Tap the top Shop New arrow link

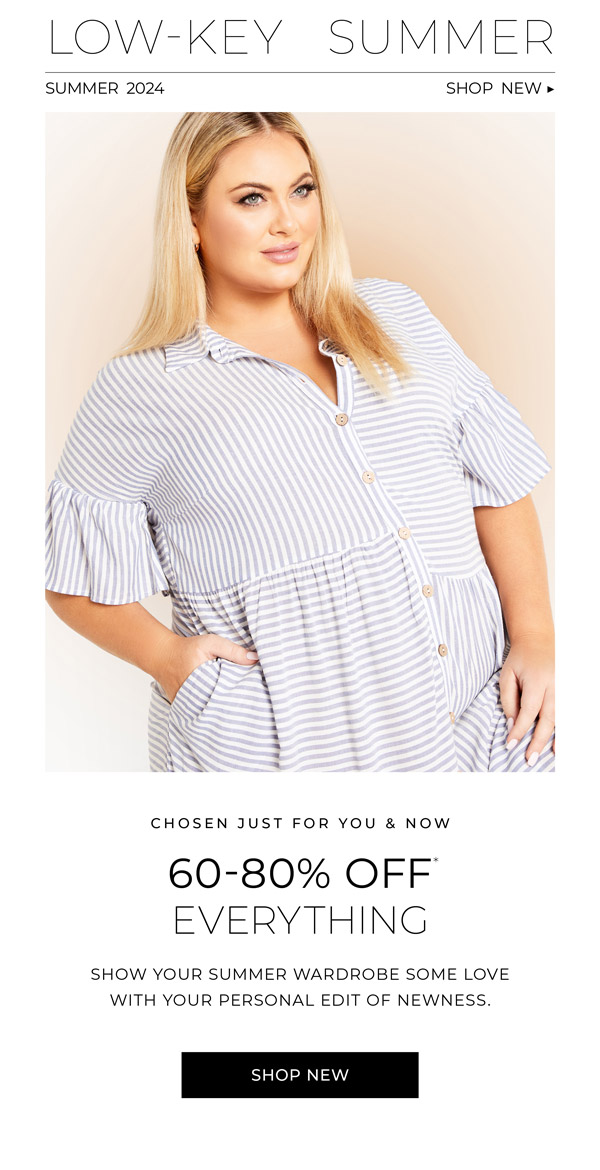coord(499,88)
